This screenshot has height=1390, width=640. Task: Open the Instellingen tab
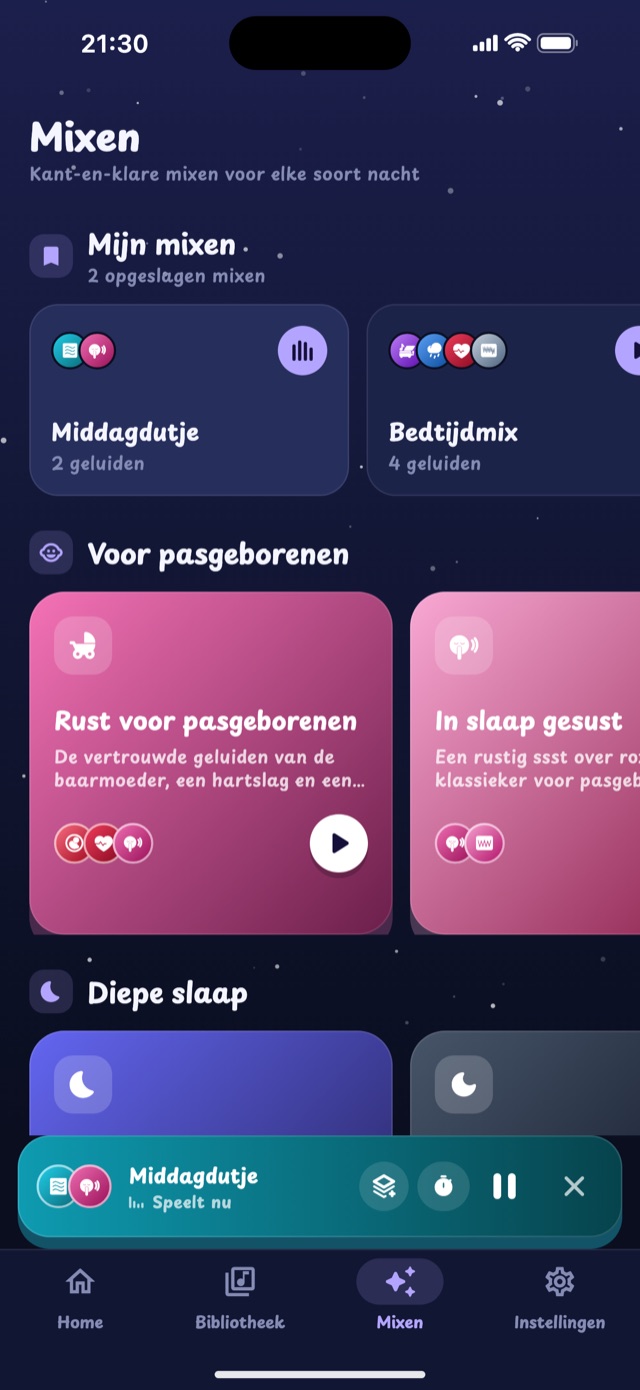coord(560,1298)
